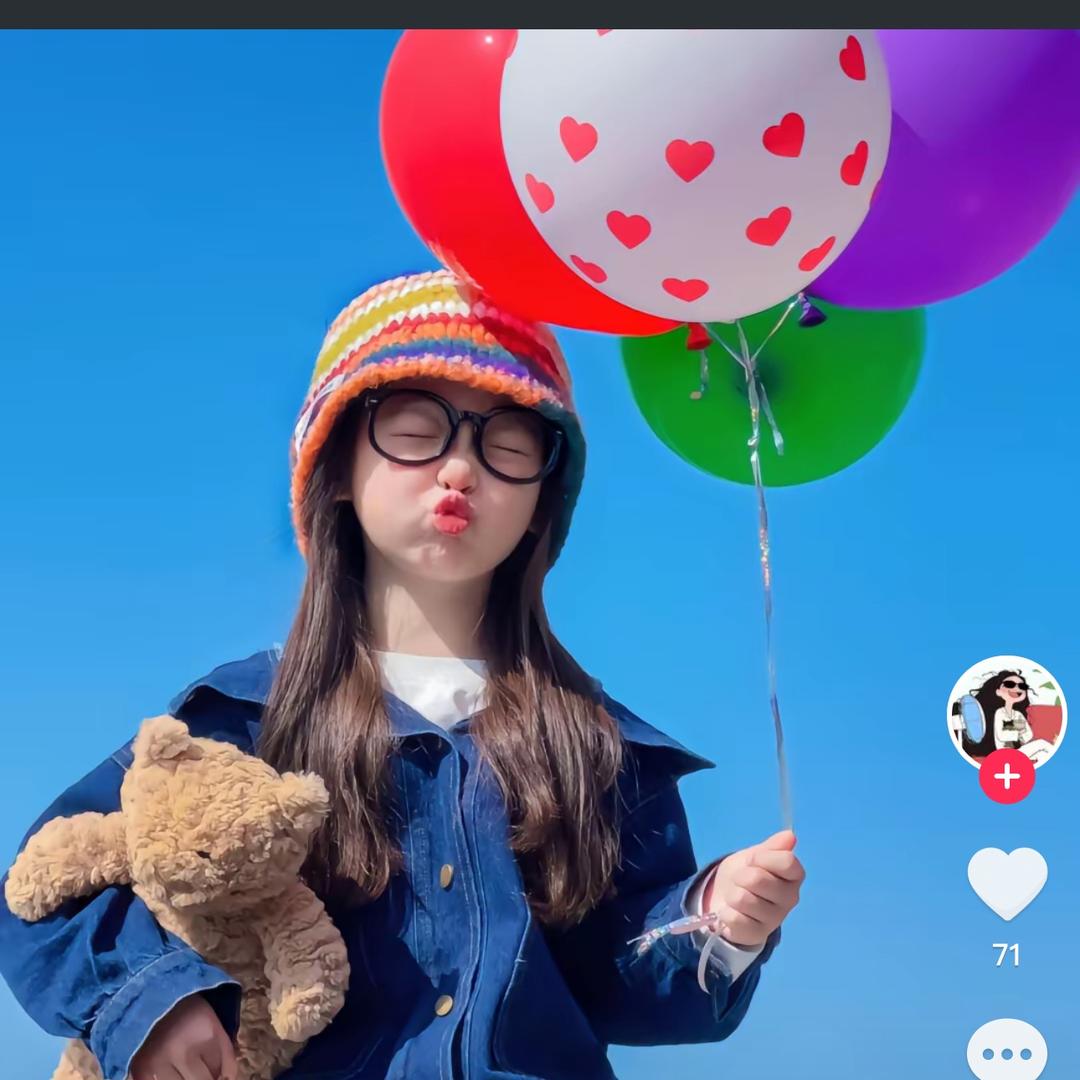Like this video with the heart

click(1007, 883)
